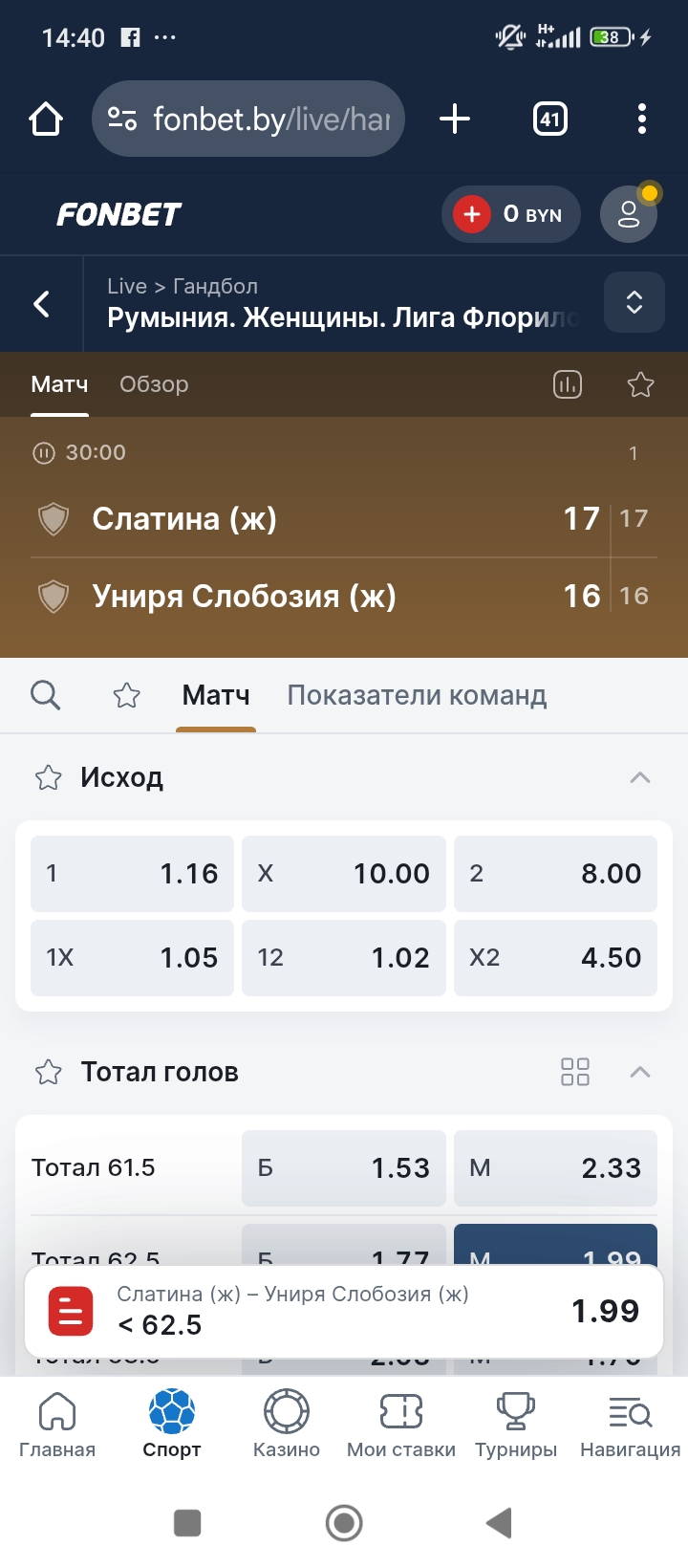Viewport: 688px width, 1568px height.
Task: Open the Показатели команд tab
Action: click(416, 695)
